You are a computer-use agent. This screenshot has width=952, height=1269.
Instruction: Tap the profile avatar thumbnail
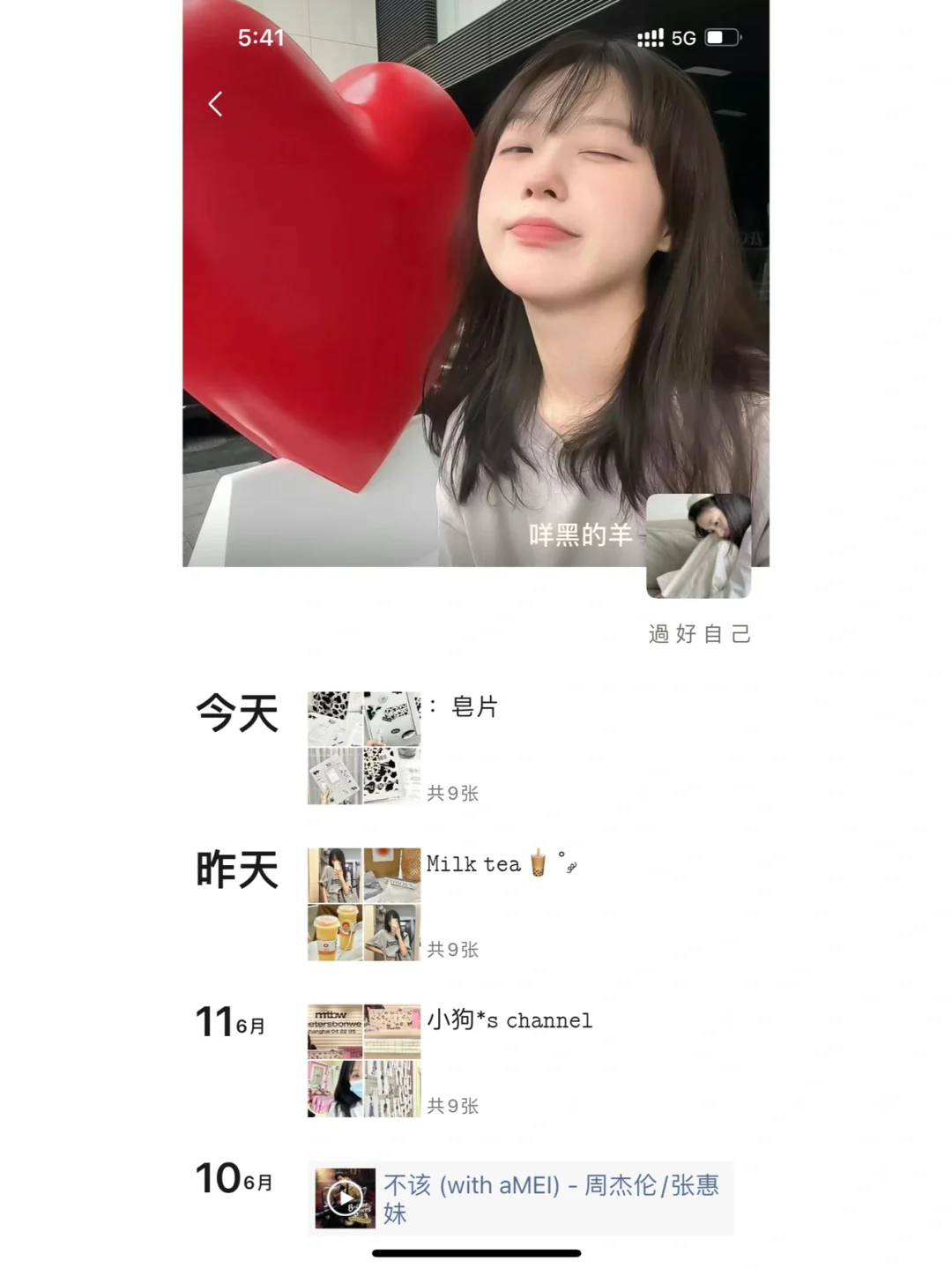[x=701, y=544]
